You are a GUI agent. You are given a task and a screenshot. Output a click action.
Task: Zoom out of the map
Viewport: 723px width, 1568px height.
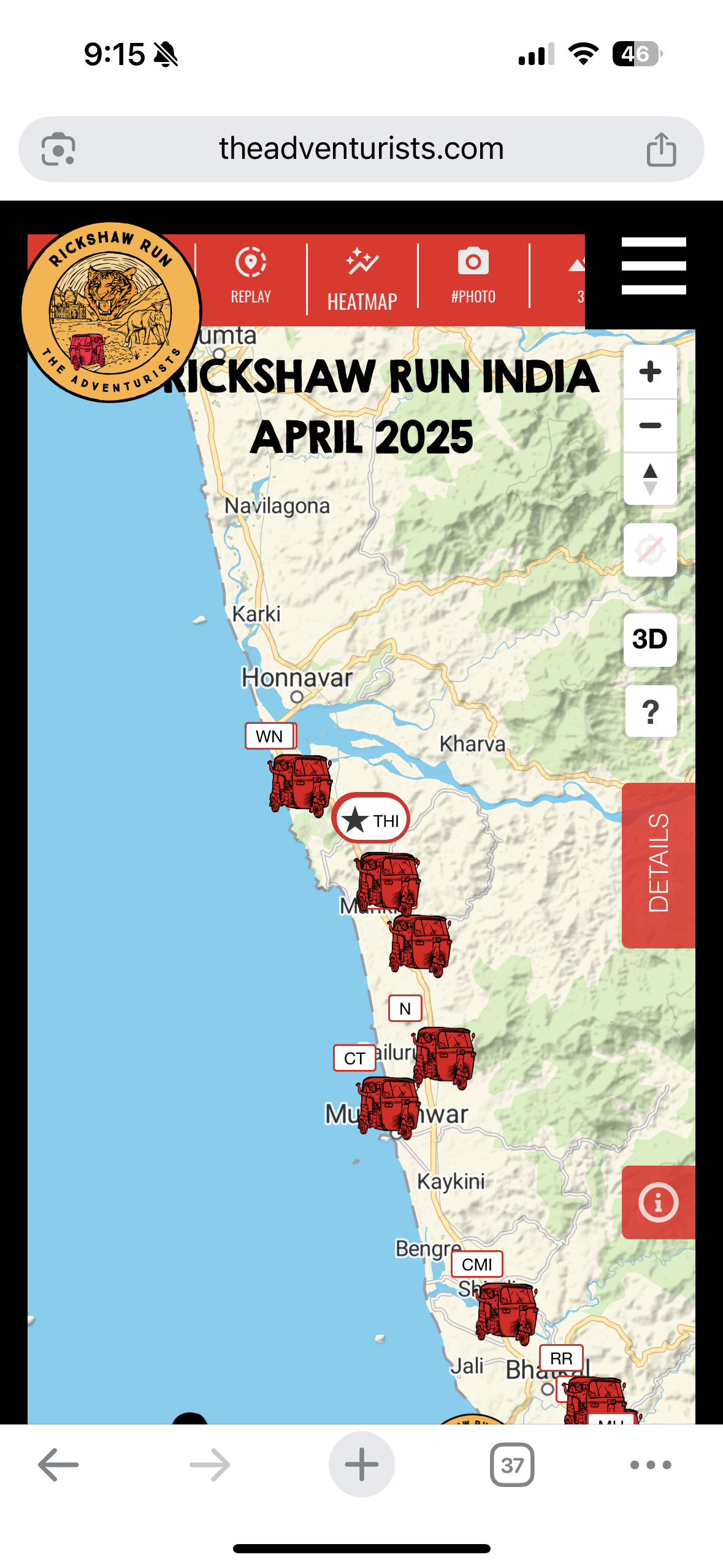(650, 425)
